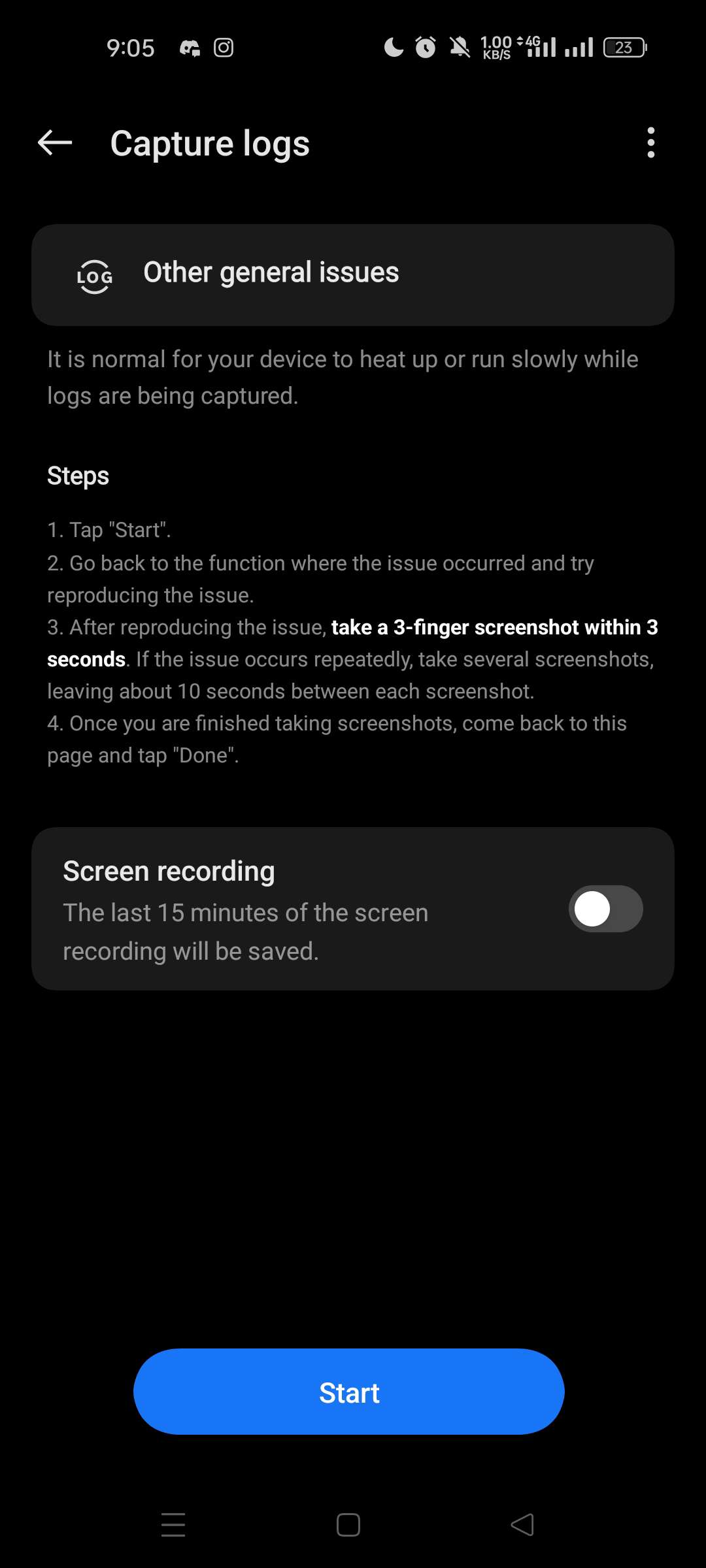Open the Other general issues card
The height and width of the screenshot is (1568, 706).
pyautogui.click(x=353, y=275)
